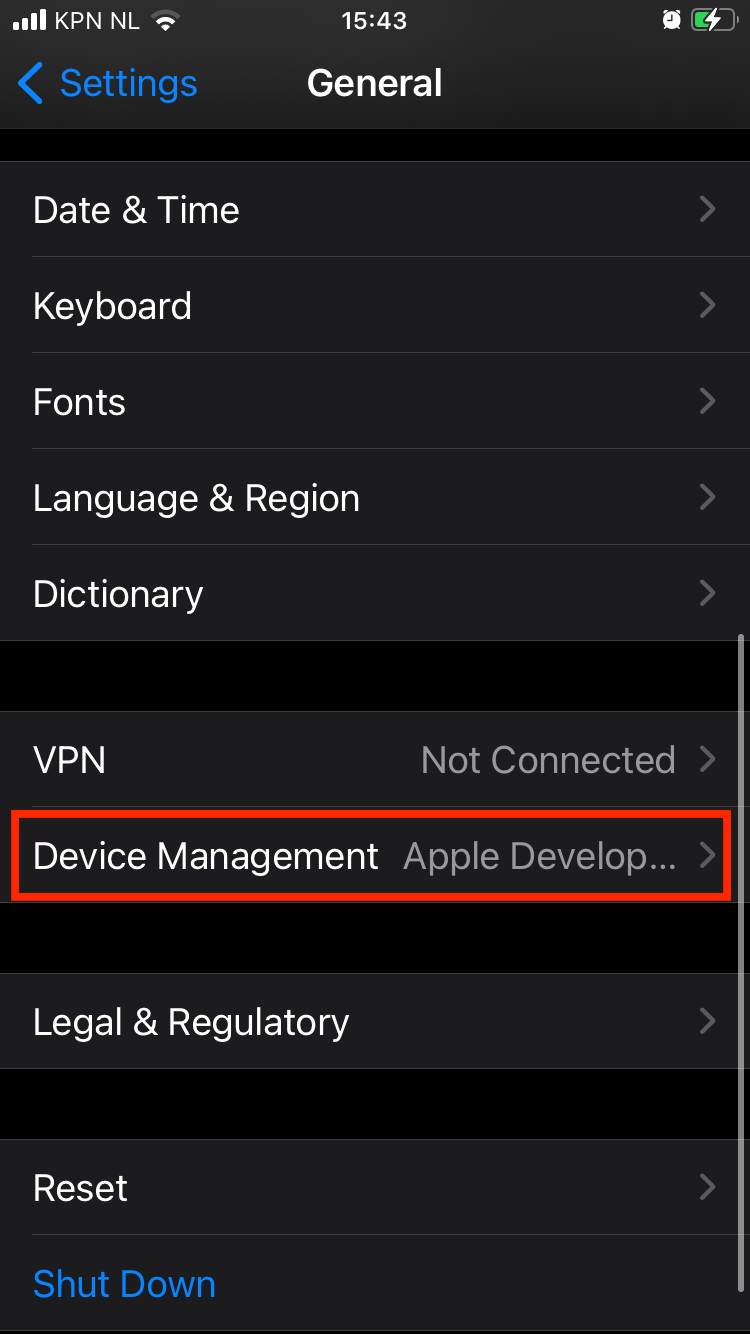The image size is (750, 1334).
Task: Open Device Management profiles
Action: 375,856
